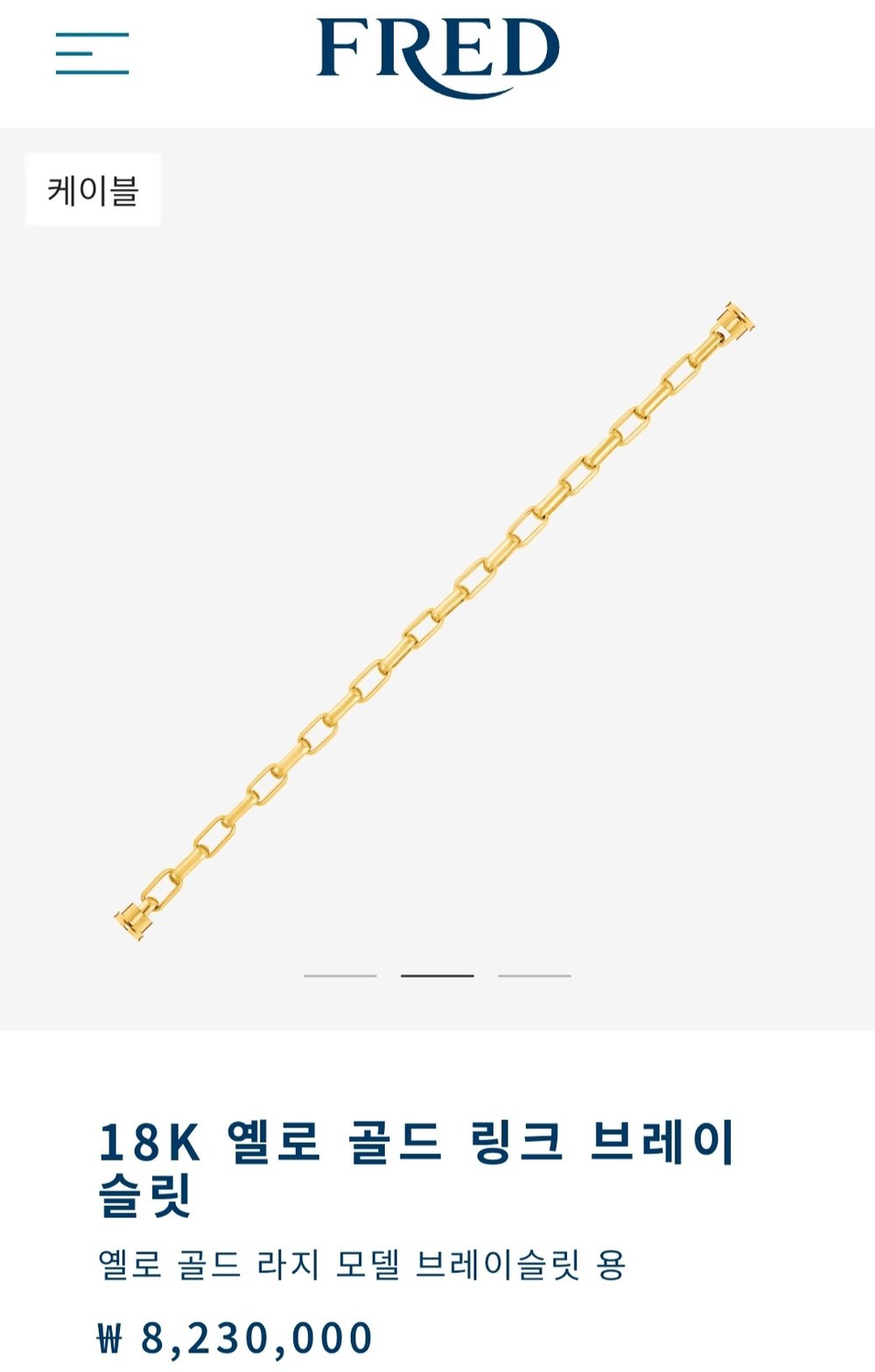Viewport: 875px width, 1372px height.
Task: Open the hamburger menu
Action: 92,53
